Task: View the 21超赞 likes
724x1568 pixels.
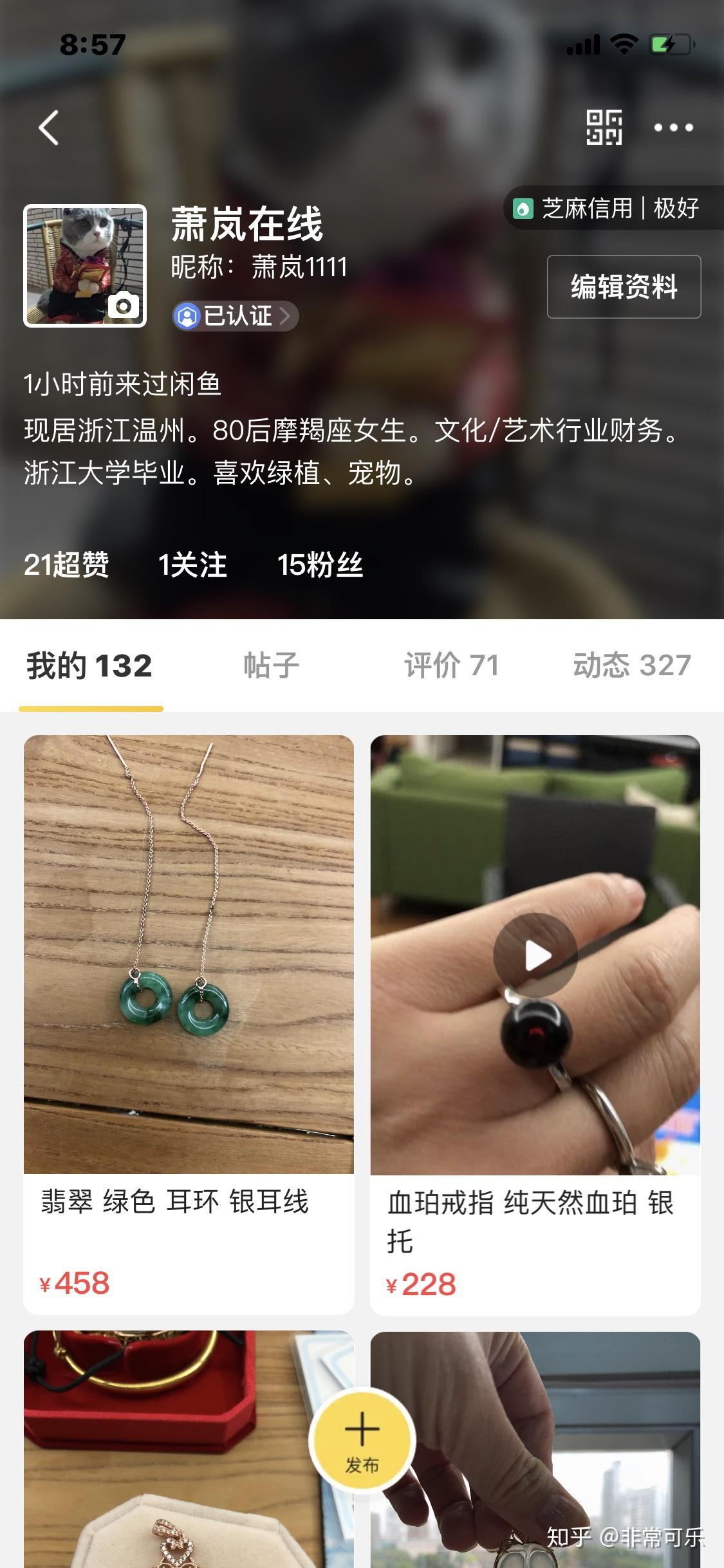Action: [66, 565]
